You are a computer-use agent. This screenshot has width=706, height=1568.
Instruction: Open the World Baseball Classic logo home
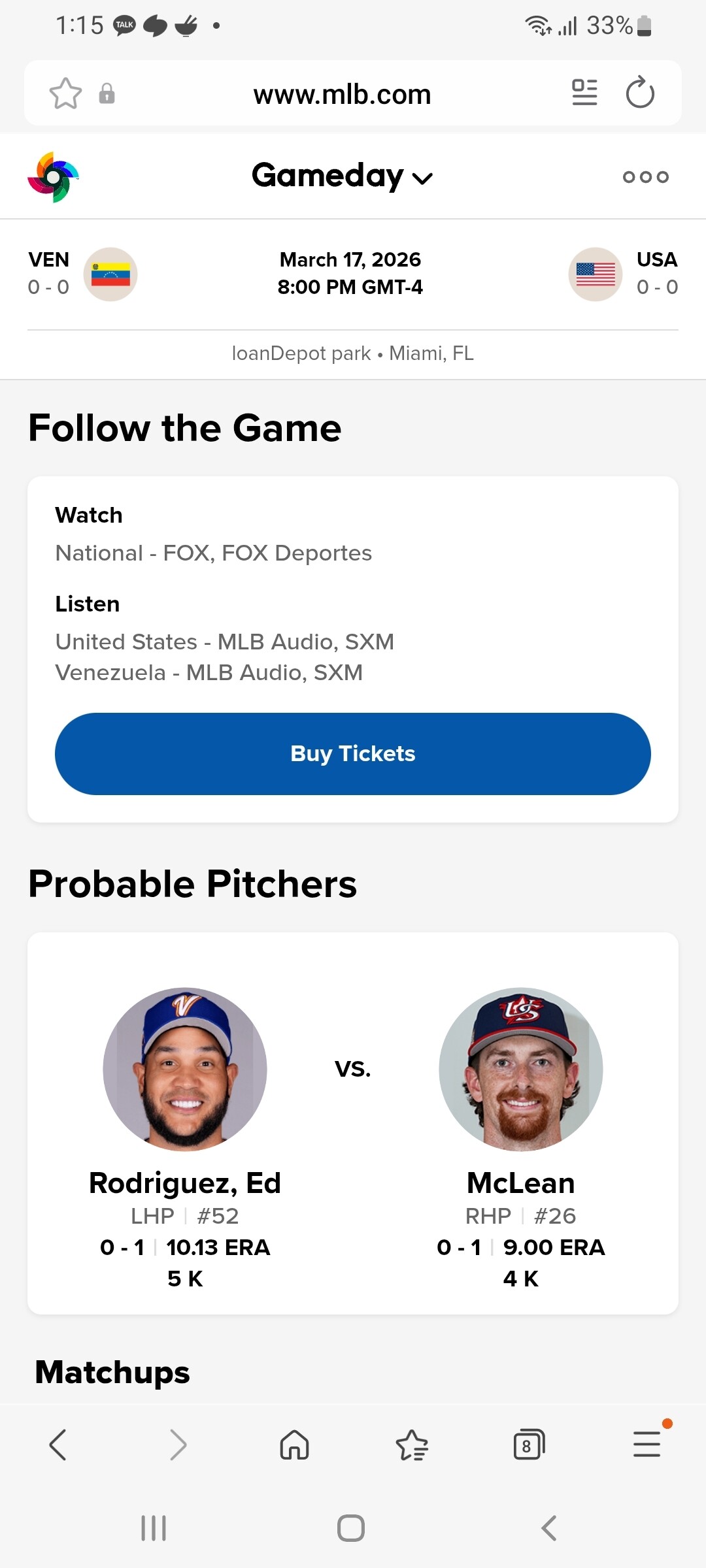click(53, 177)
